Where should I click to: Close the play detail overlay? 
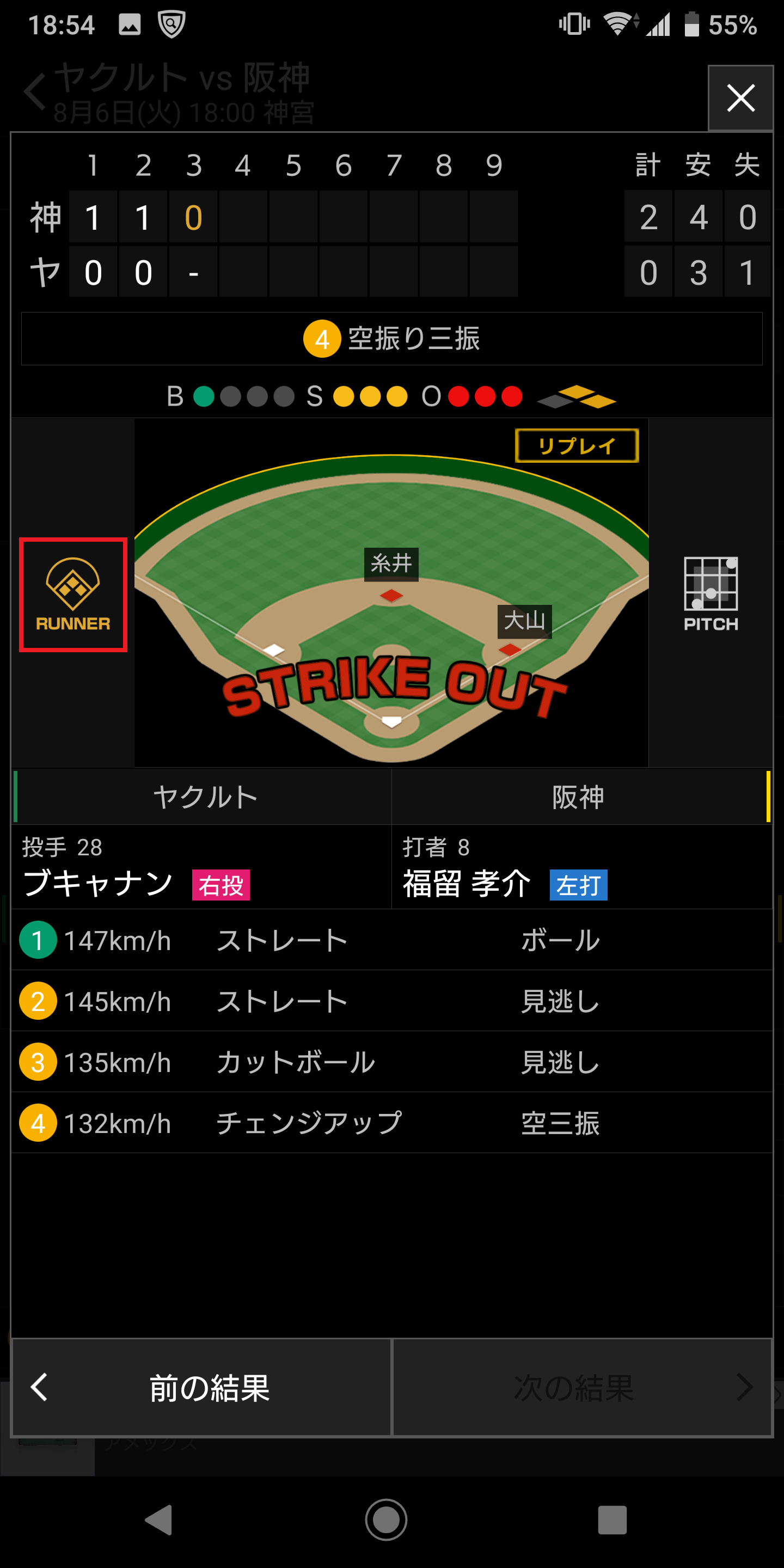(x=740, y=98)
